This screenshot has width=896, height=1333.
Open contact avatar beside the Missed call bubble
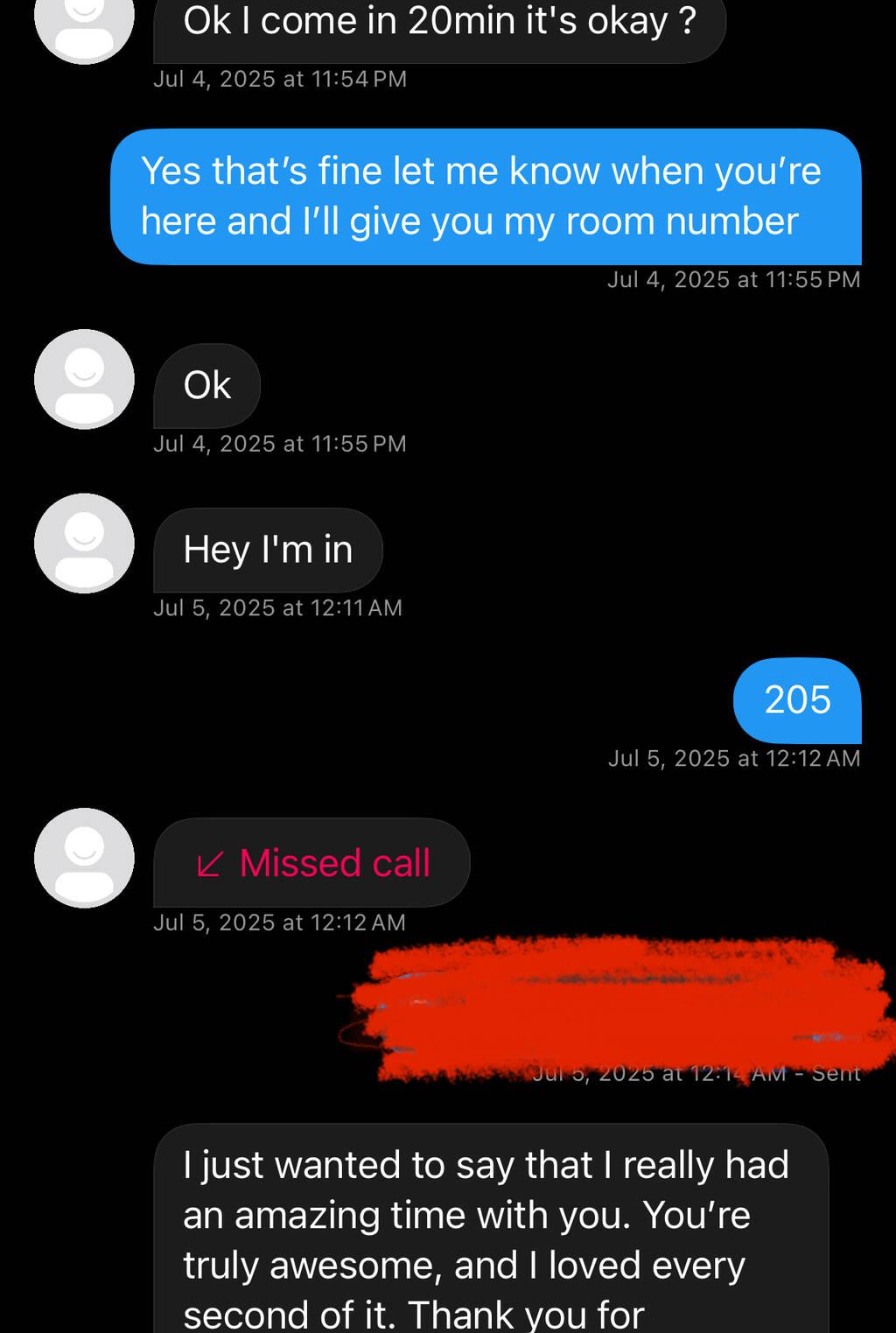84,858
